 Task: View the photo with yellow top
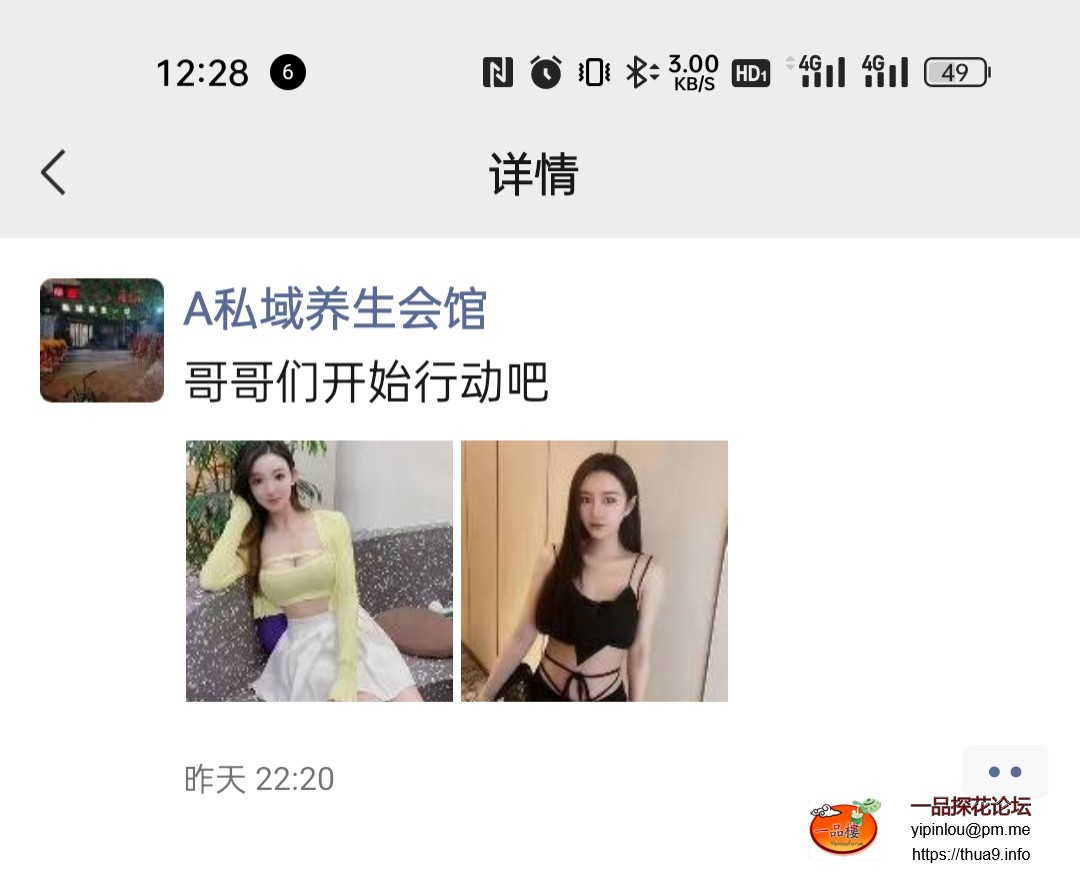pos(319,571)
